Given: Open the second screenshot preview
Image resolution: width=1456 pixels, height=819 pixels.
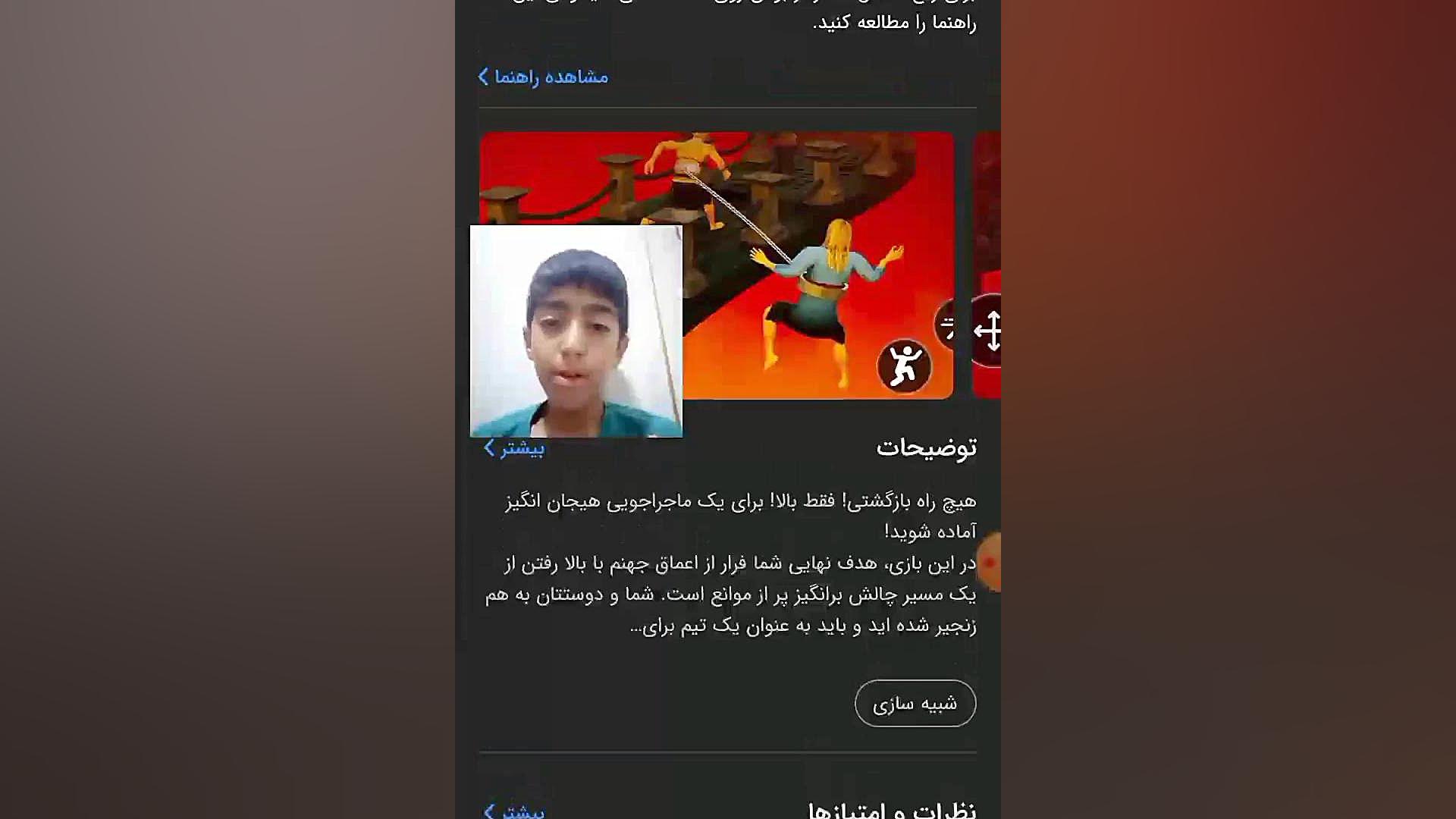Looking at the screenshot, I should tap(987, 265).
